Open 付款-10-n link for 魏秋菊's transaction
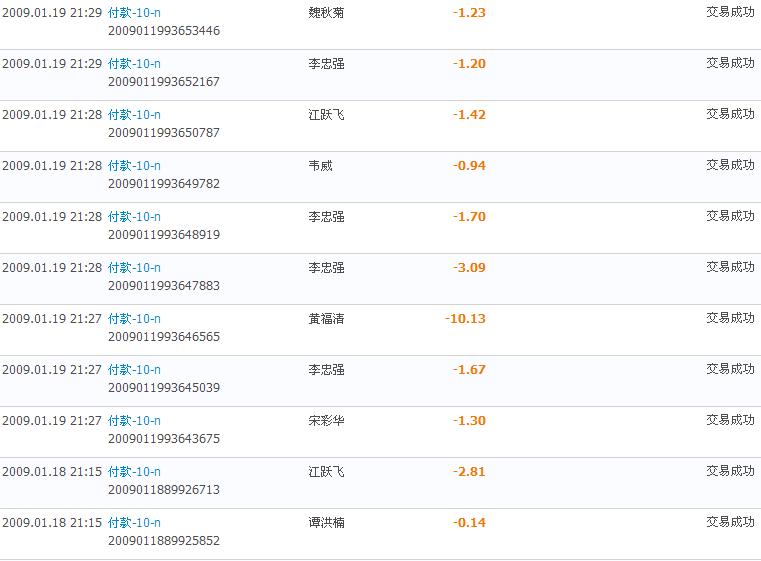The width and height of the screenshot is (761, 561). click(x=134, y=13)
